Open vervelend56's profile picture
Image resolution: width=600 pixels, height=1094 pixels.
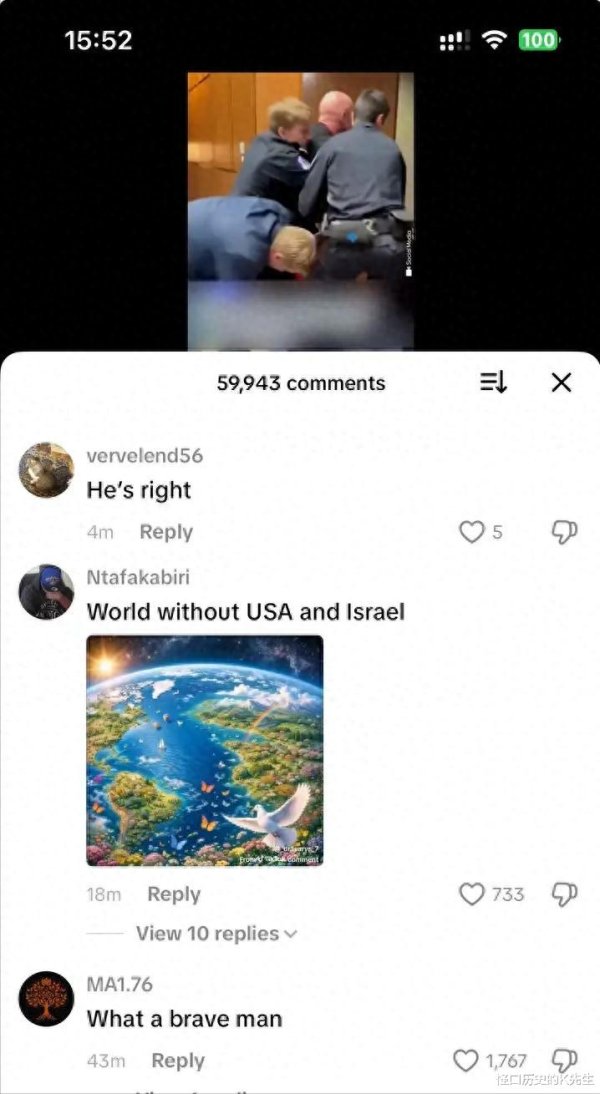(x=46, y=470)
